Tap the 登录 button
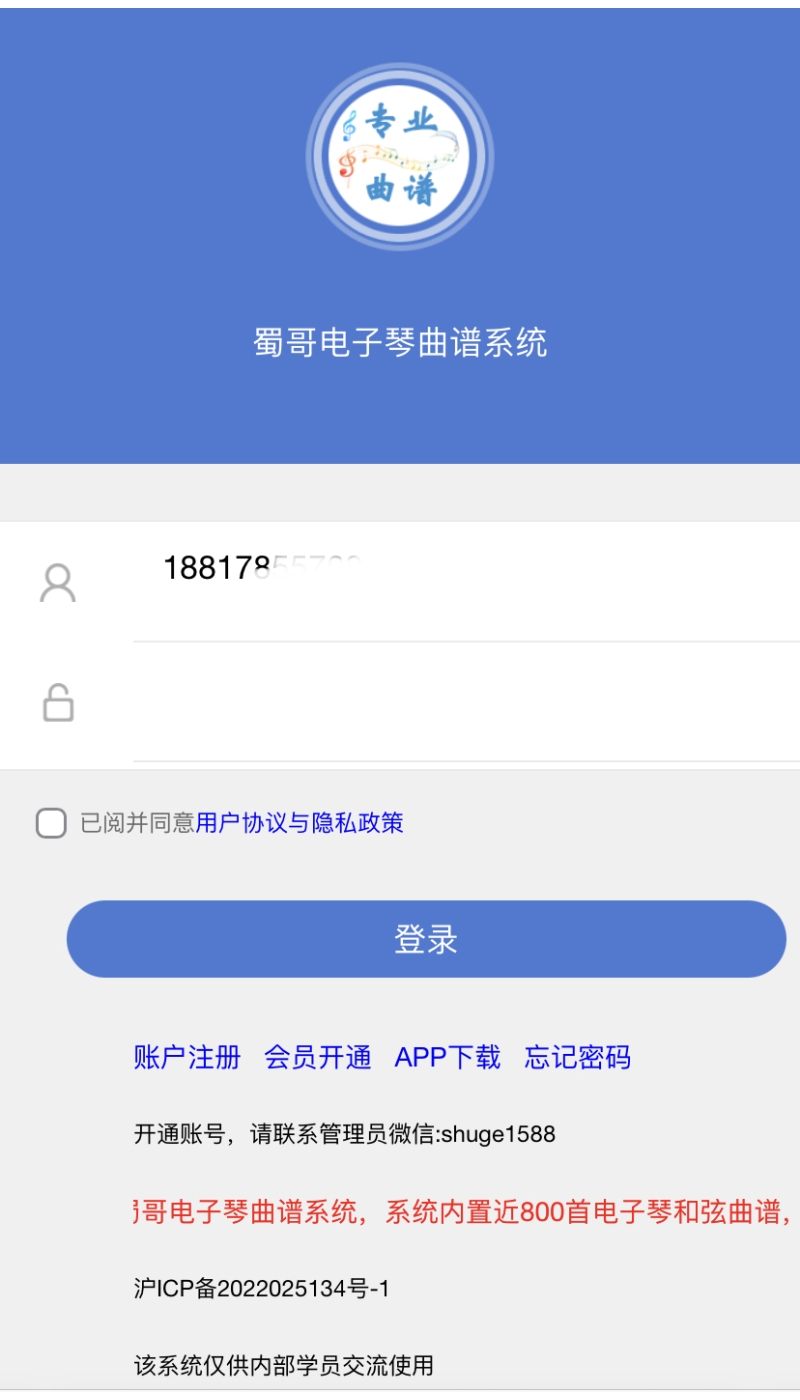 click(x=426, y=939)
